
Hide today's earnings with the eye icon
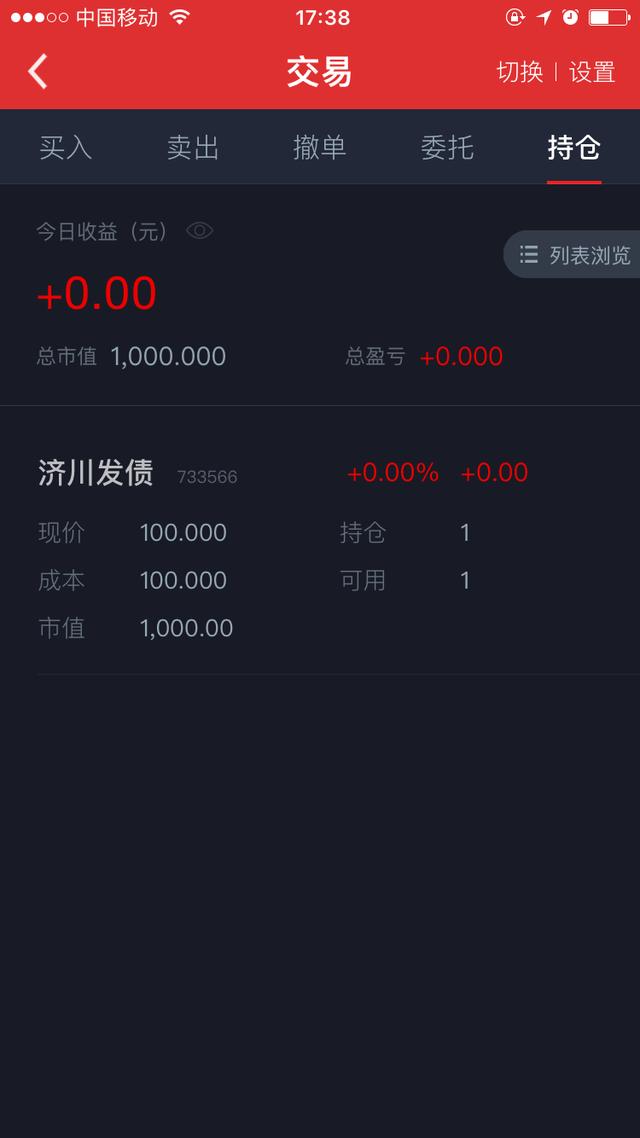tap(200, 231)
